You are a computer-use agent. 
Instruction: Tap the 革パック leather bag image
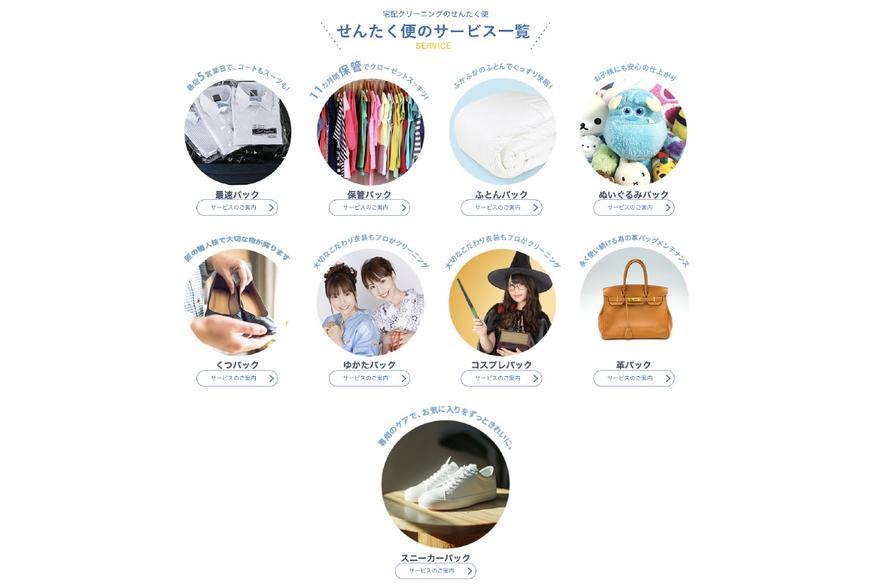point(633,302)
